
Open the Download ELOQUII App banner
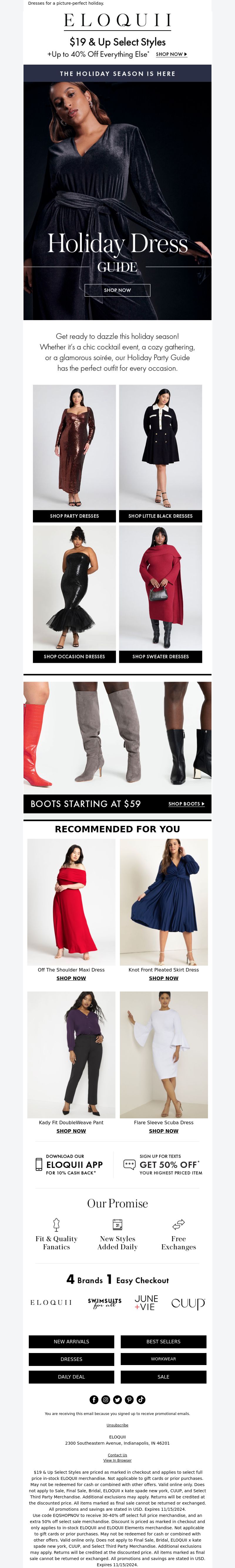coord(69,1164)
